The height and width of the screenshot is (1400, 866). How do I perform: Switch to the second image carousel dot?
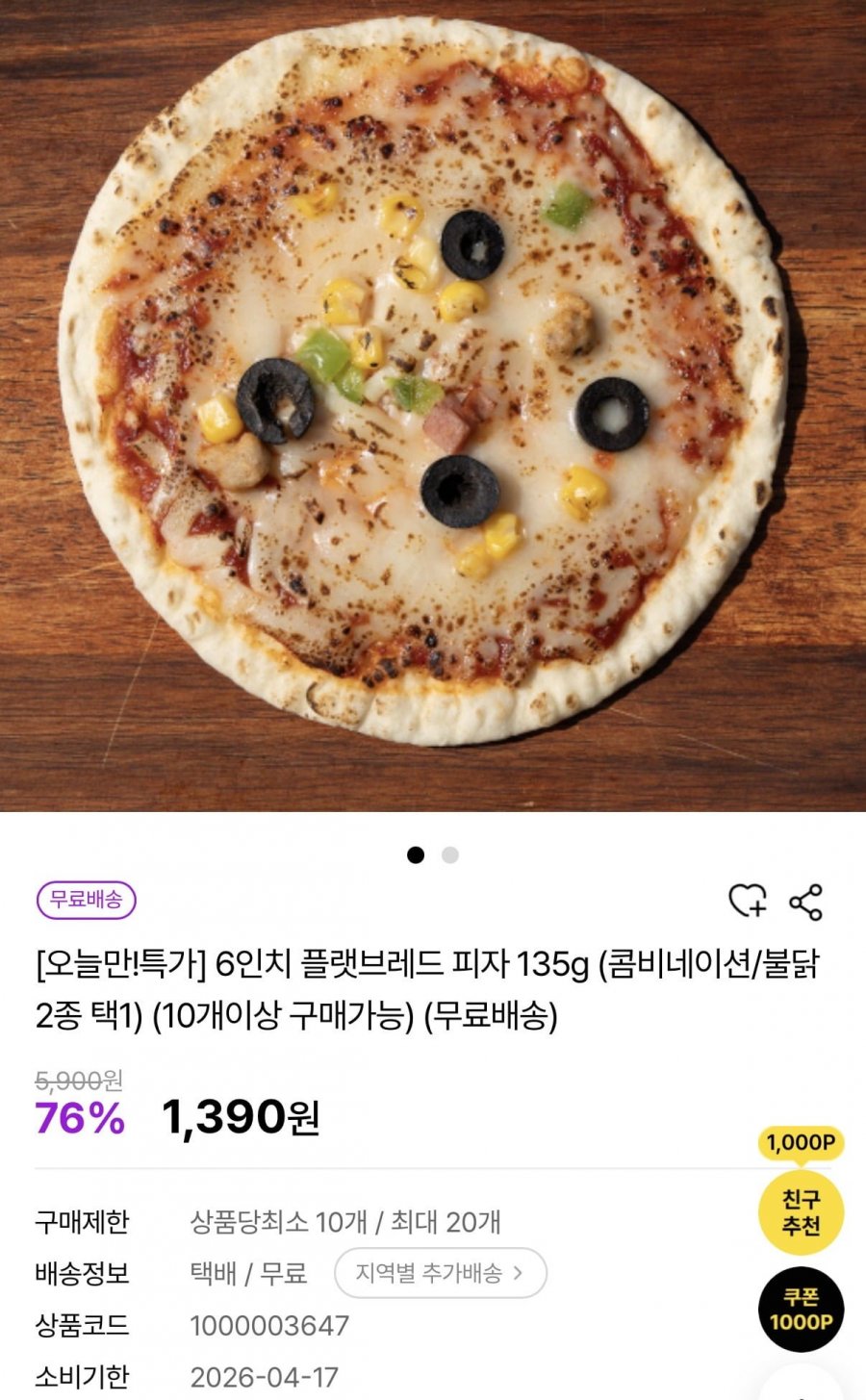coord(448,854)
